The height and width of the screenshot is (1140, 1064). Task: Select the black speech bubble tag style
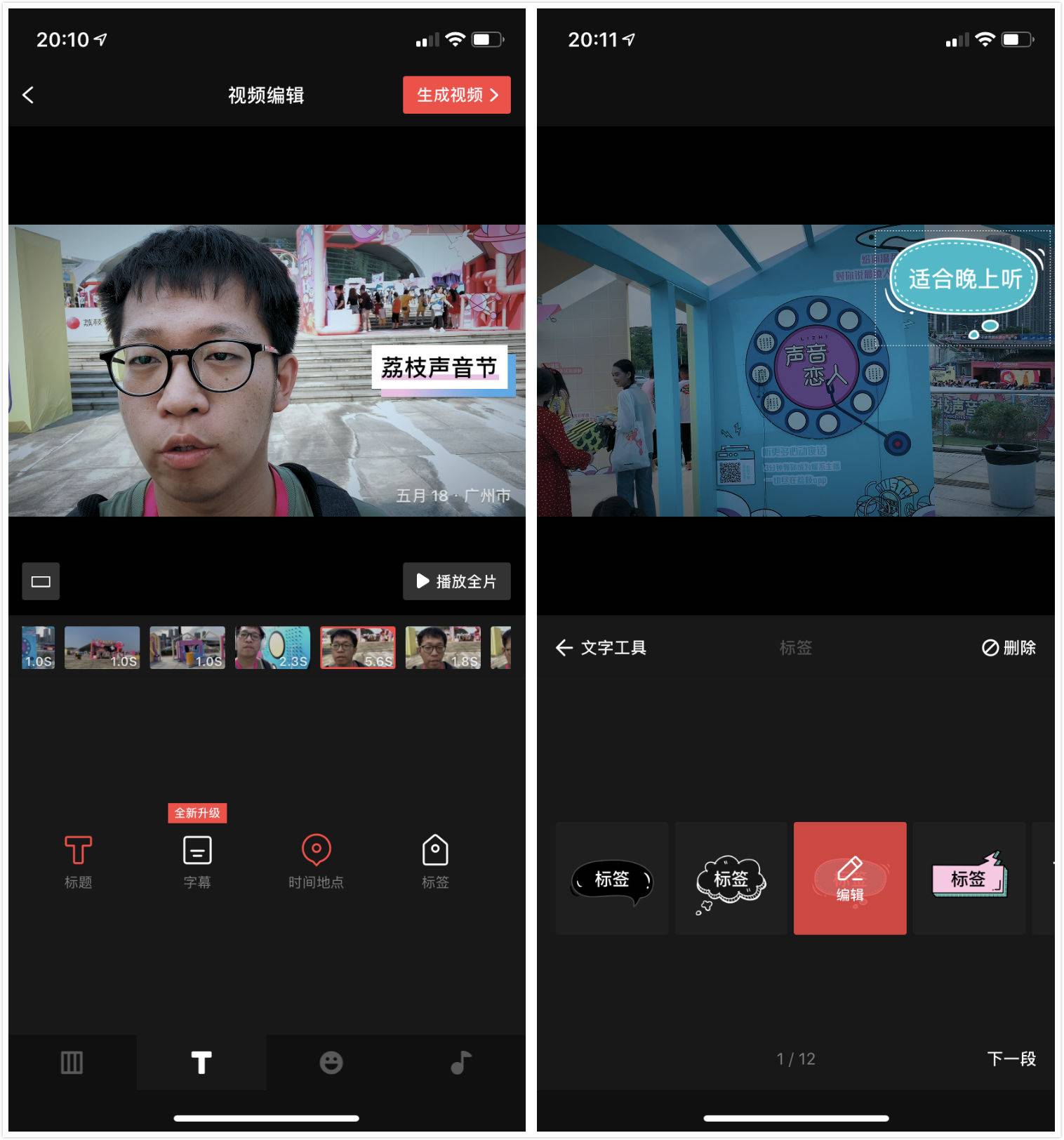coord(611,877)
